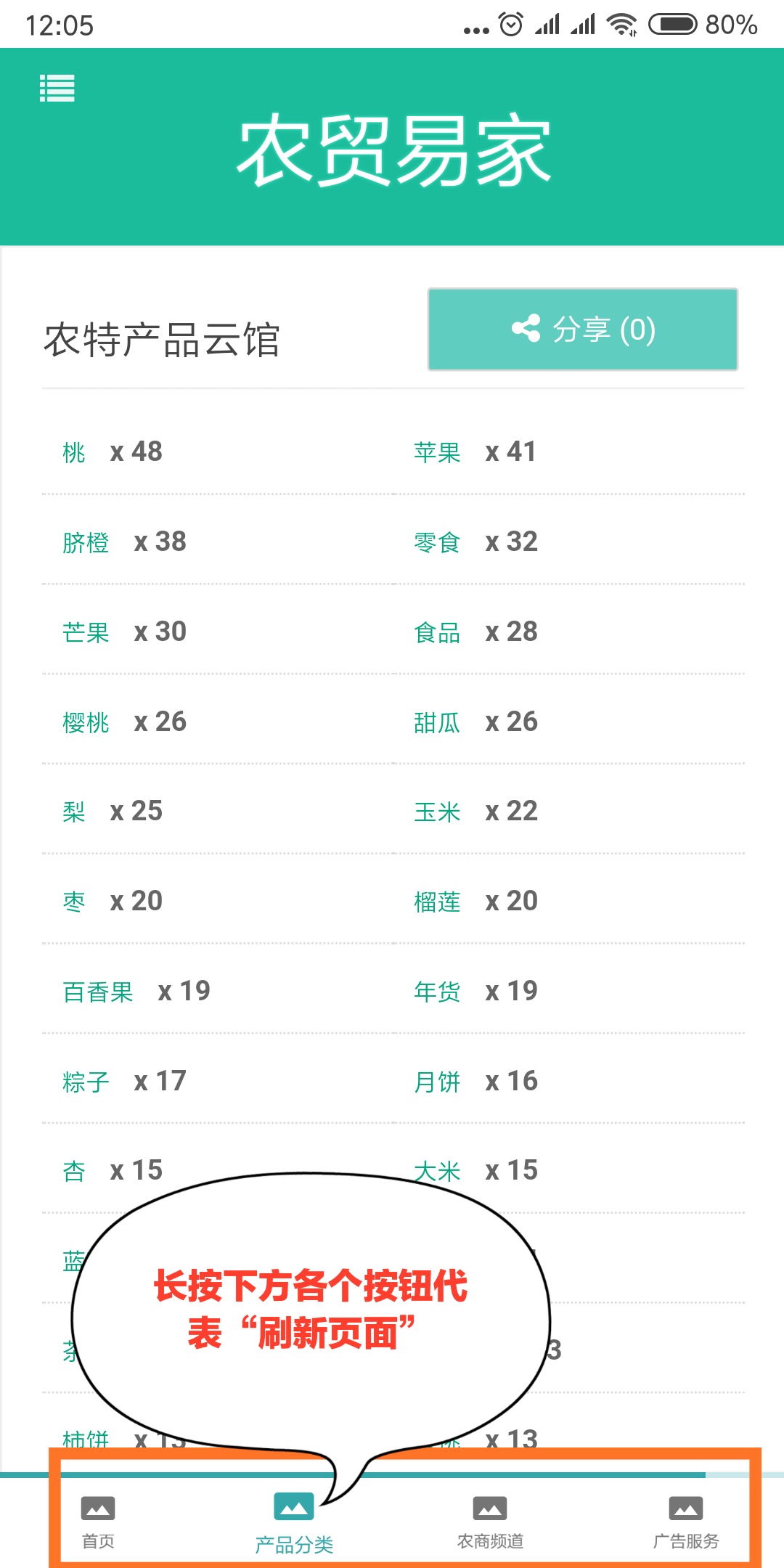Open the 月饼 category
Viewport: 784px width, 1568px height.
tap(437, 1082)
